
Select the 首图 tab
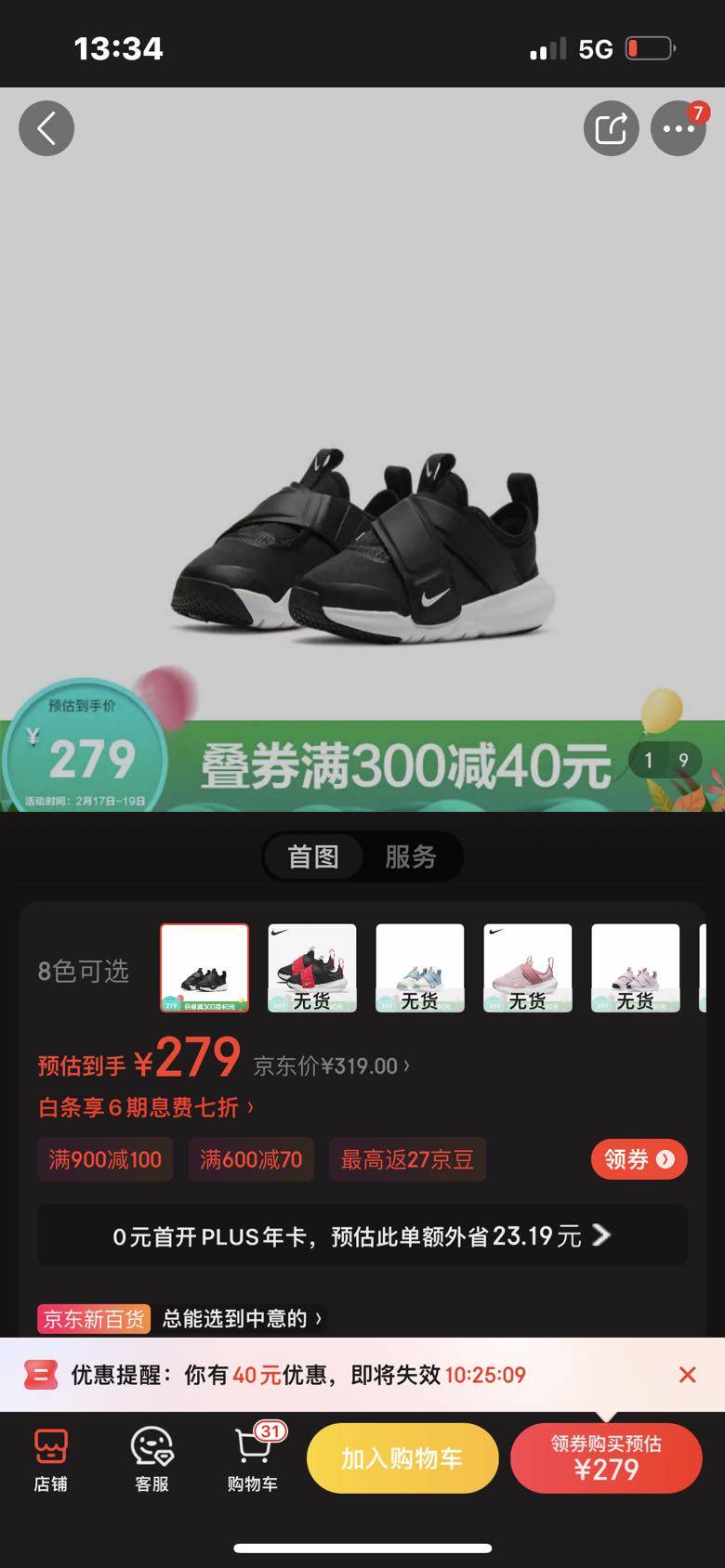(313, 856)
